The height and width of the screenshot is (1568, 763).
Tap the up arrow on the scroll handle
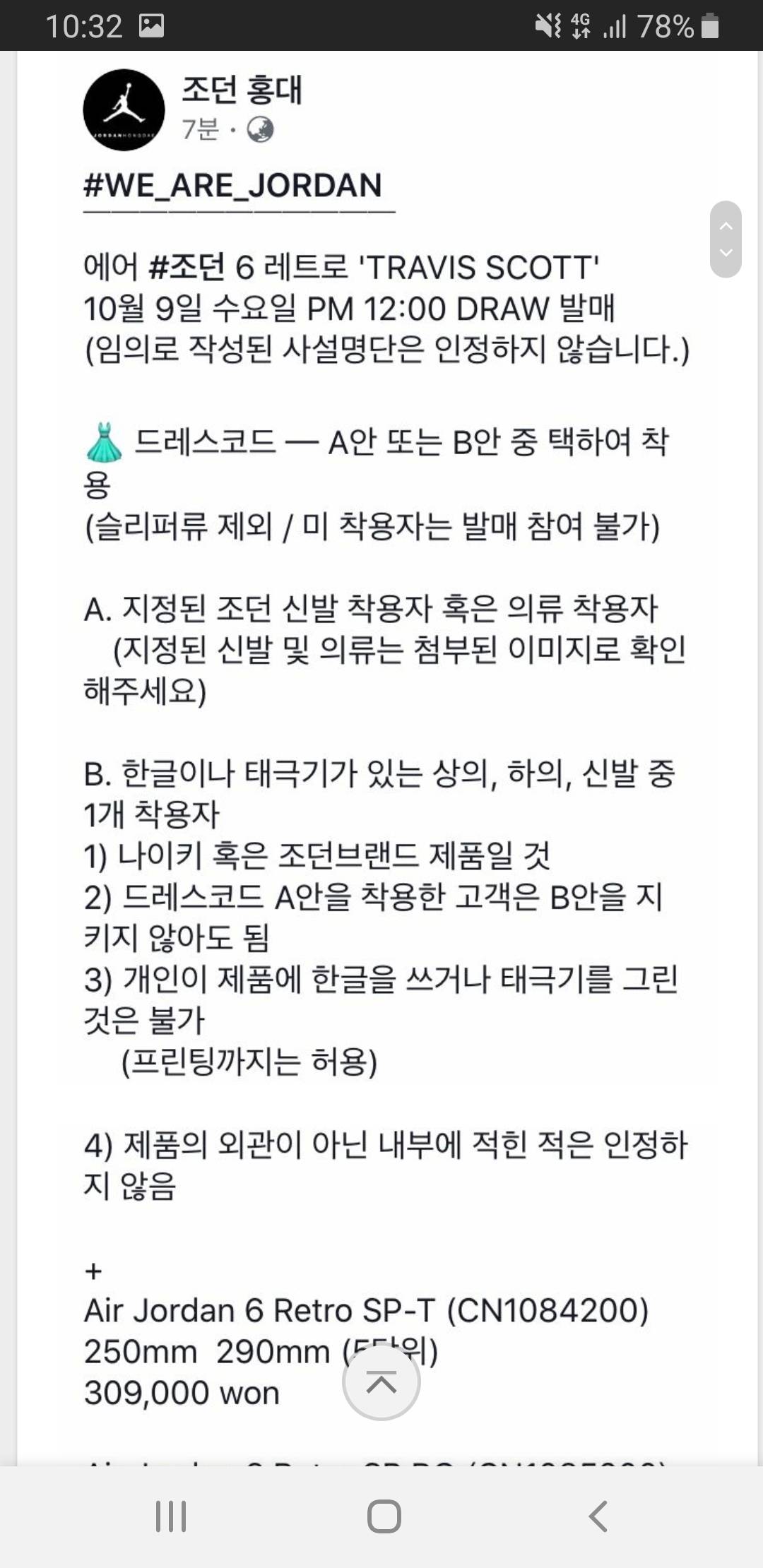[726, 226]
